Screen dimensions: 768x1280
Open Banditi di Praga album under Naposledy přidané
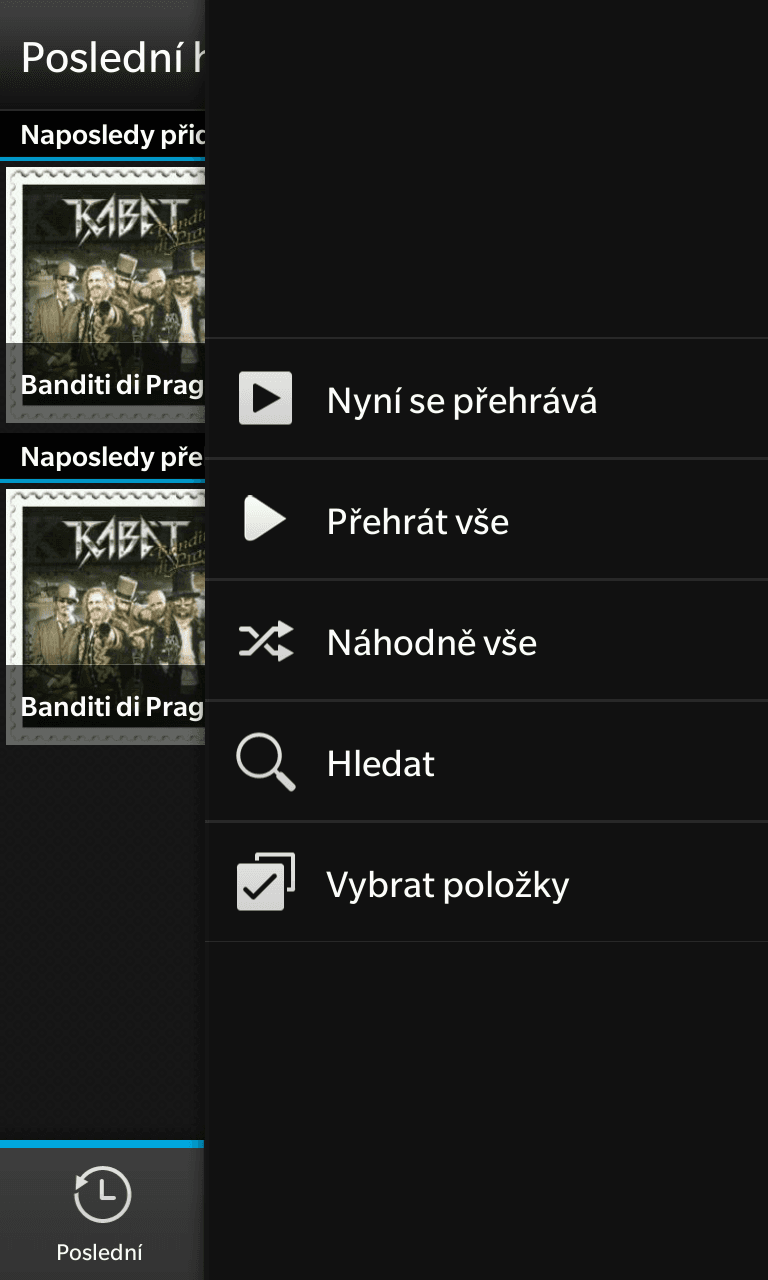pos(105,295)
